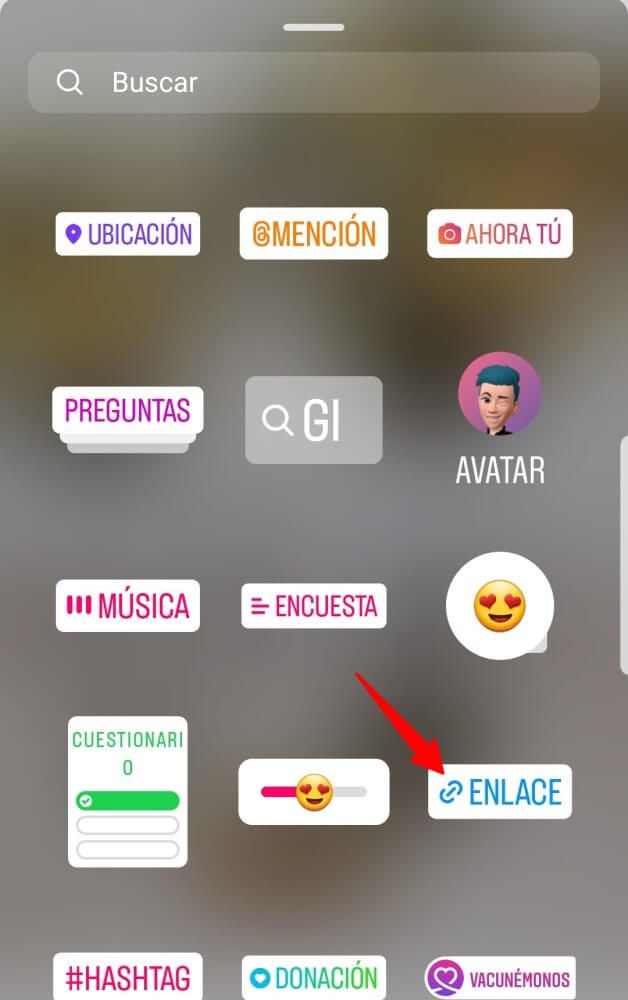Image resolution: width=628 pixels, height=1000 pixels.
Task: Add the Enlace link sticker
Action: point(499,792)
